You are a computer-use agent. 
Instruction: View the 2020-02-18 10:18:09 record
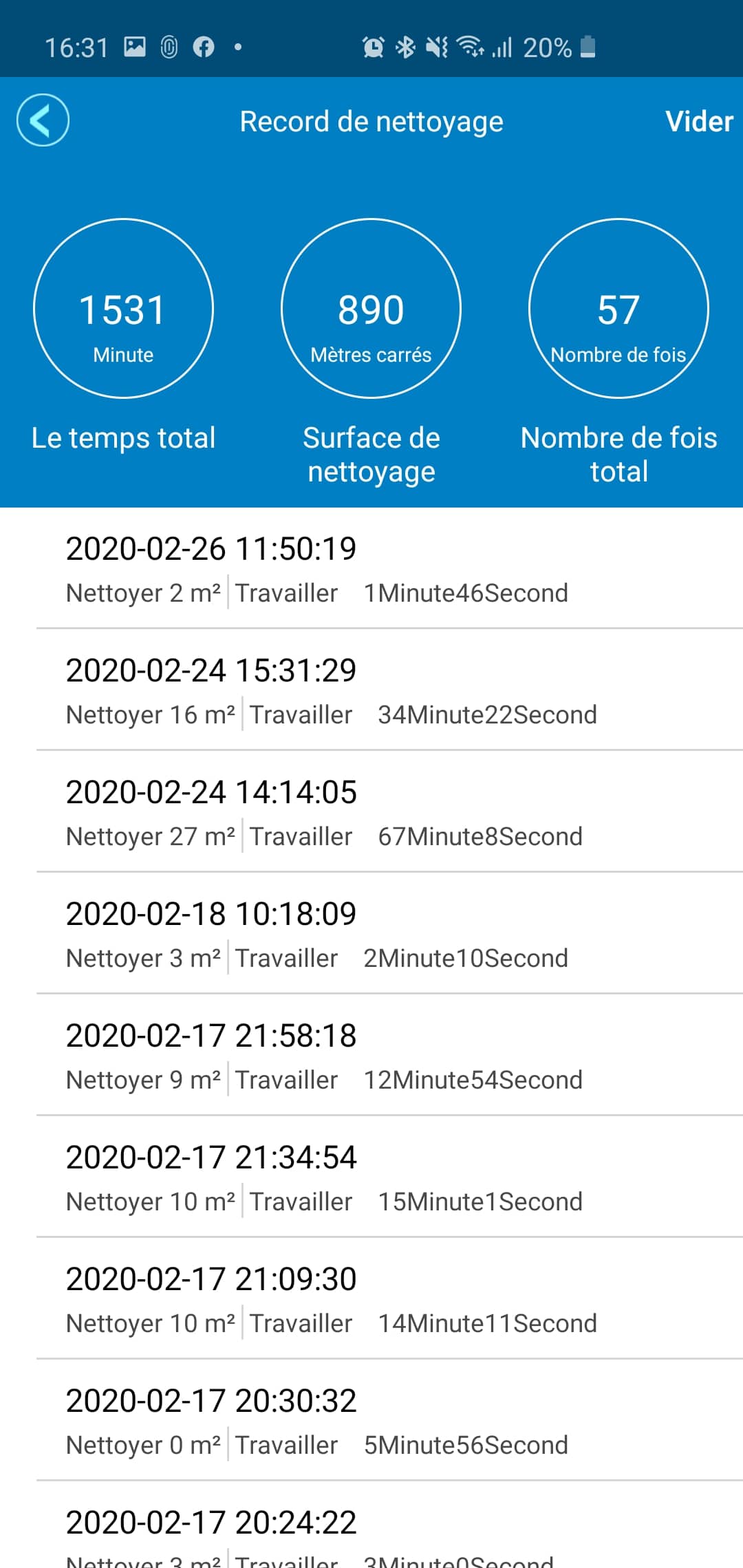tap(371, 933)
